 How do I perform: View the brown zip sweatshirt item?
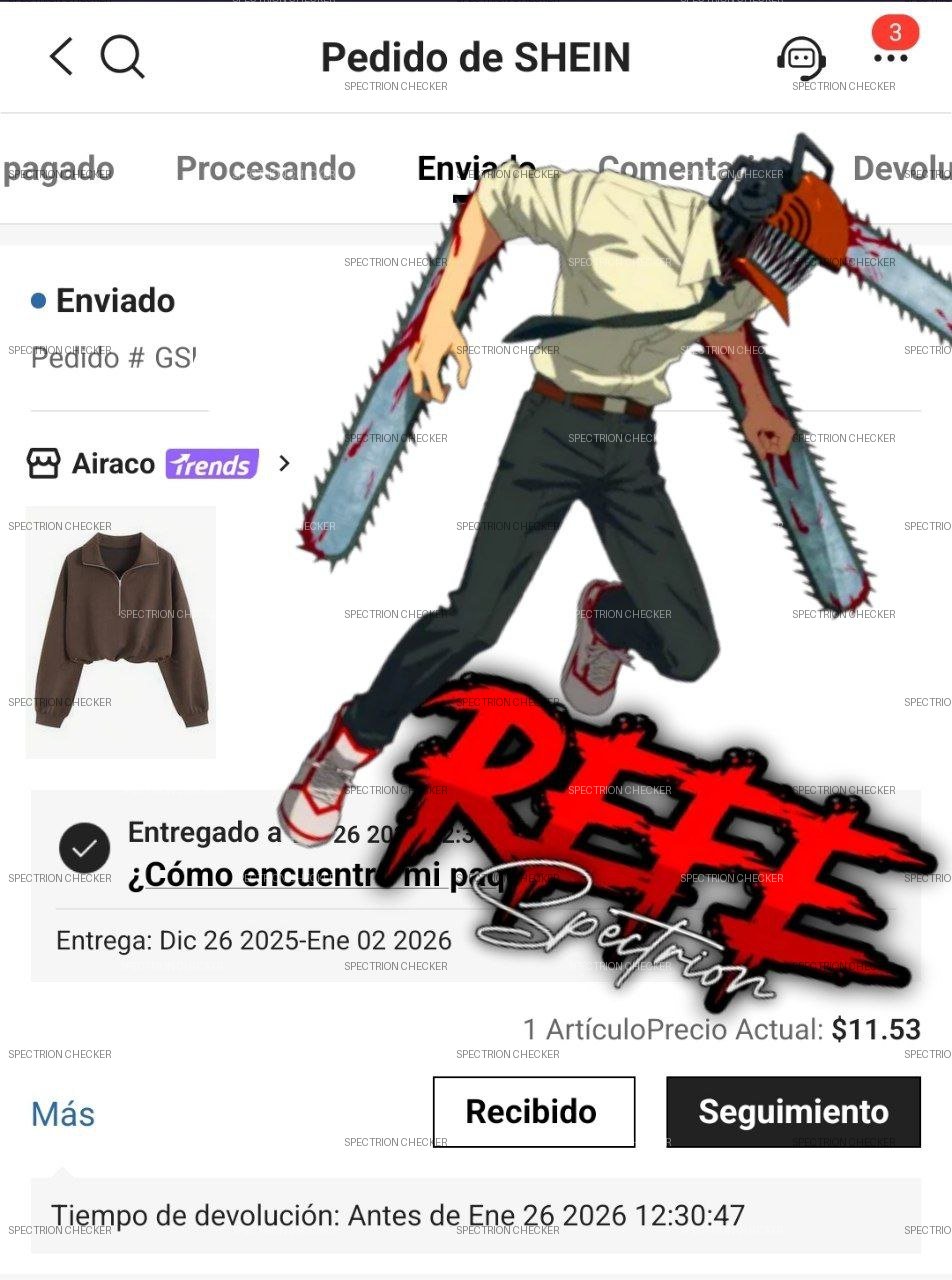pyautogui.click(x=121, y=632)
